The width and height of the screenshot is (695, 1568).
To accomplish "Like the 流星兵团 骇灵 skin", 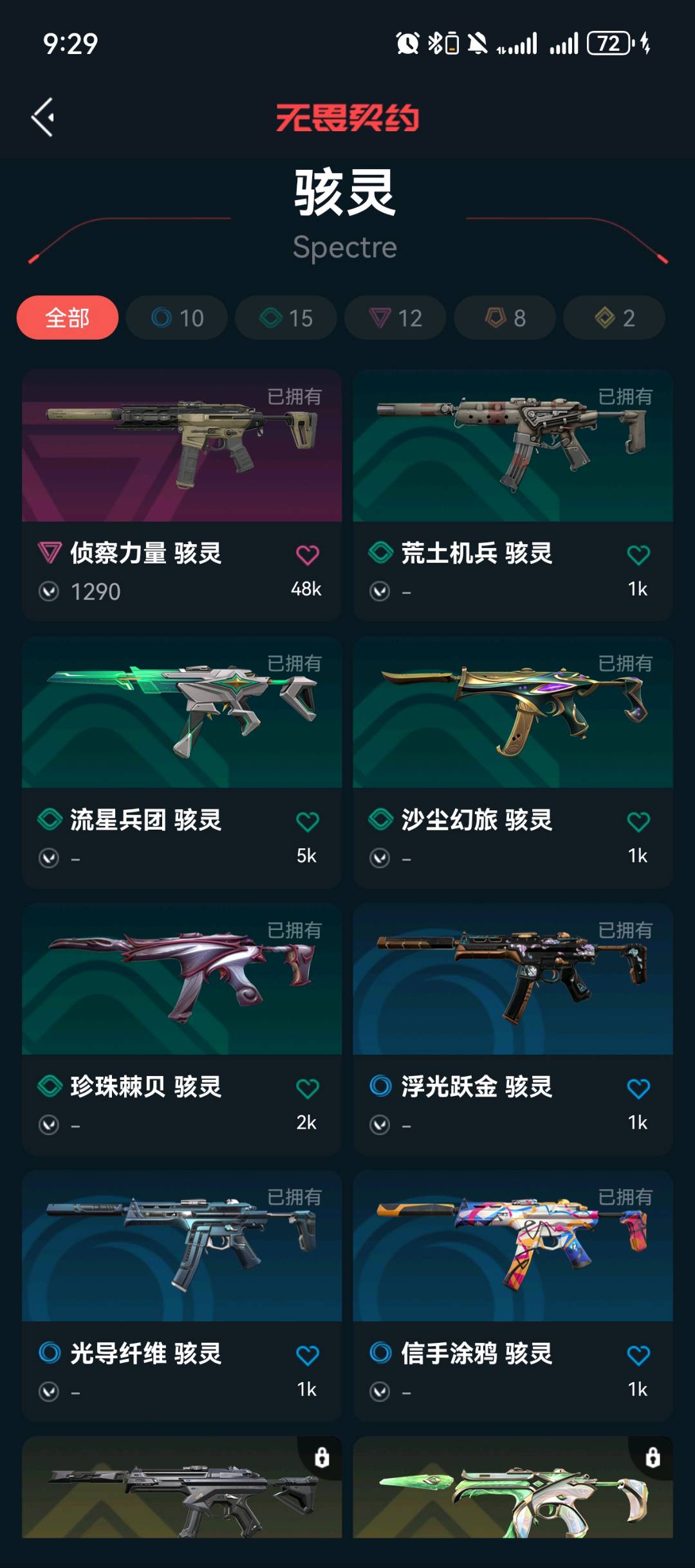I will pos(308,822).
